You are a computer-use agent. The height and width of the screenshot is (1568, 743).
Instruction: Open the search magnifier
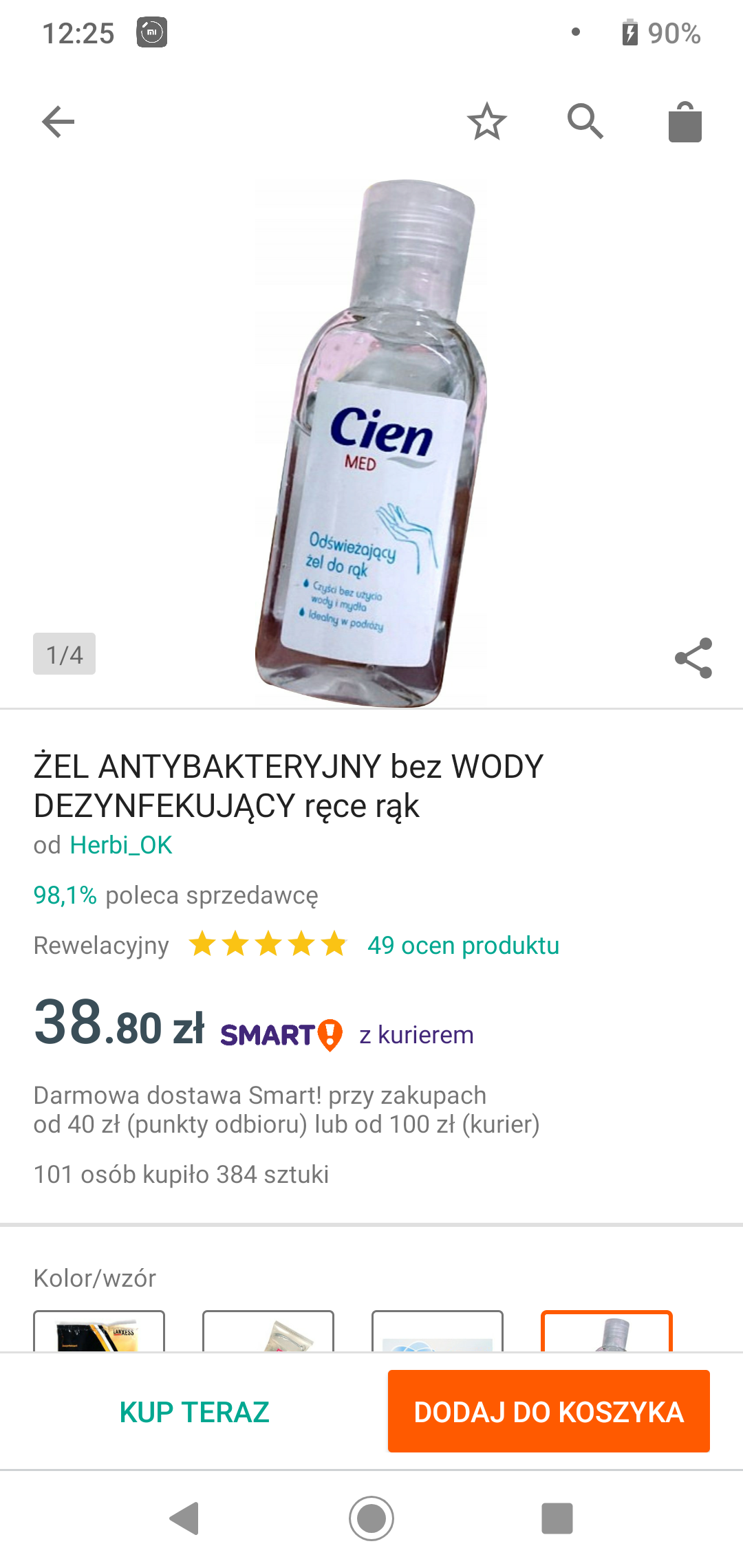[x=585, y=122]
